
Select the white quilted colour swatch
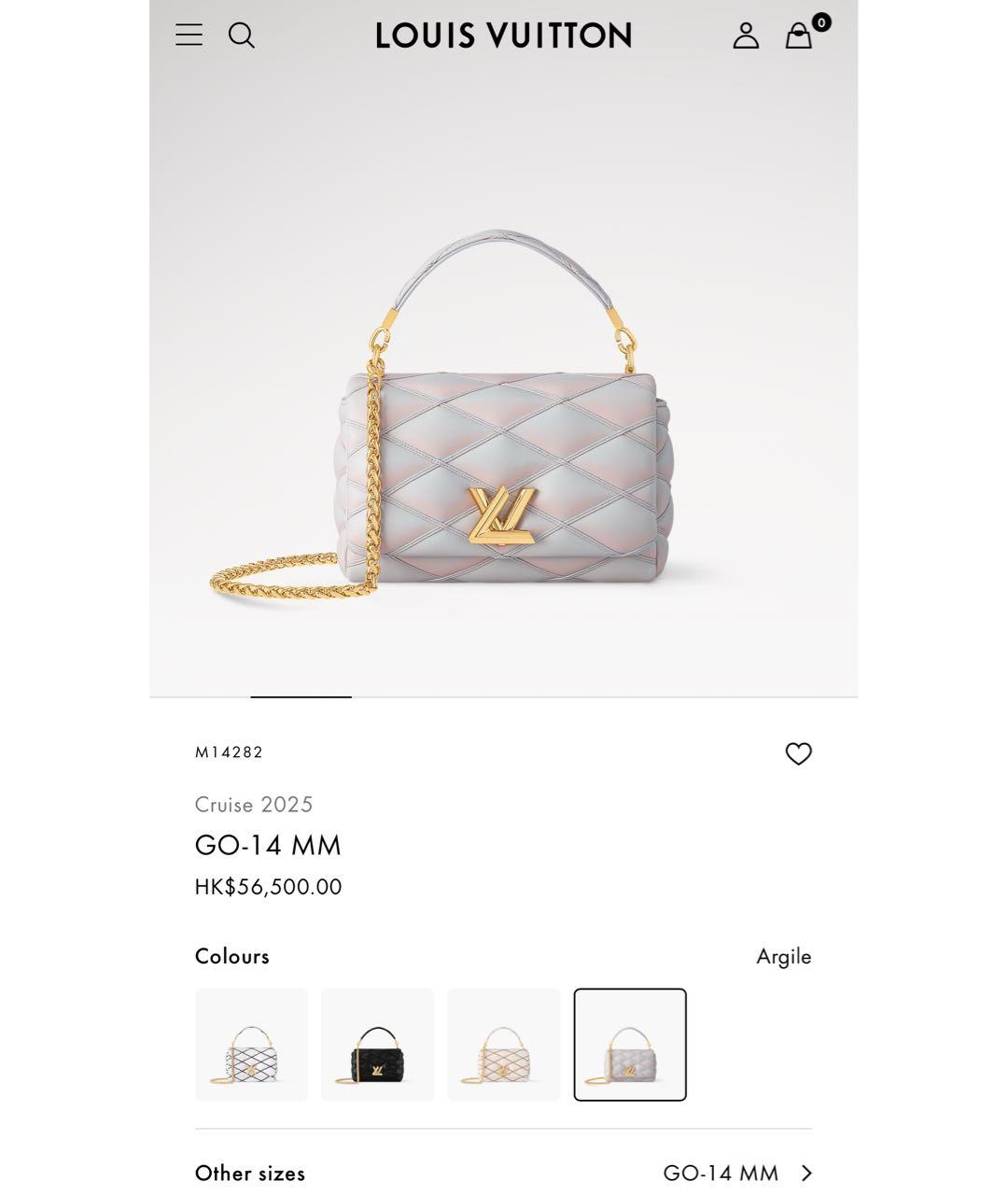click(x=251, y=1045)
